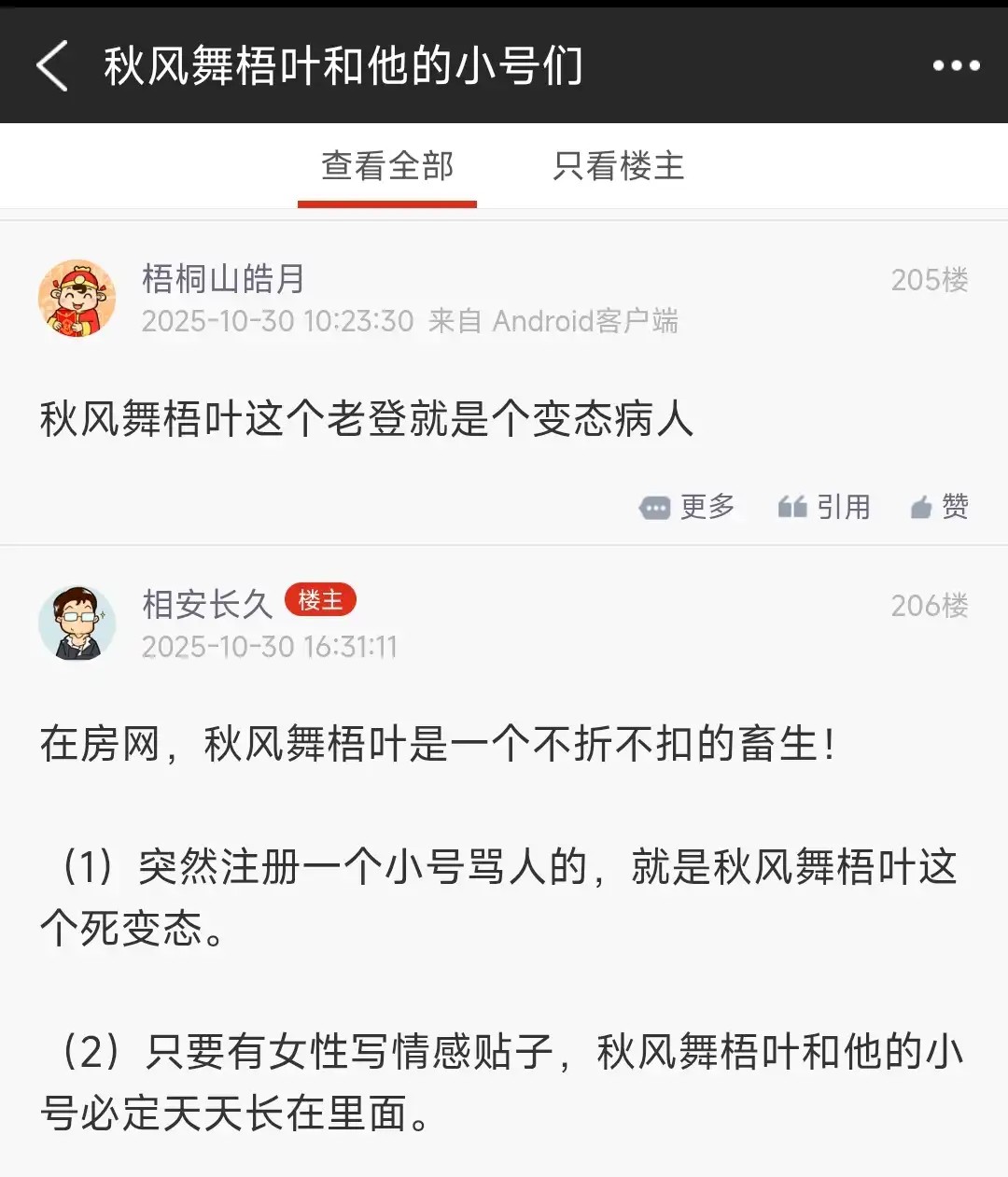Open 梧桐山皓月's profile avatar

77,298
